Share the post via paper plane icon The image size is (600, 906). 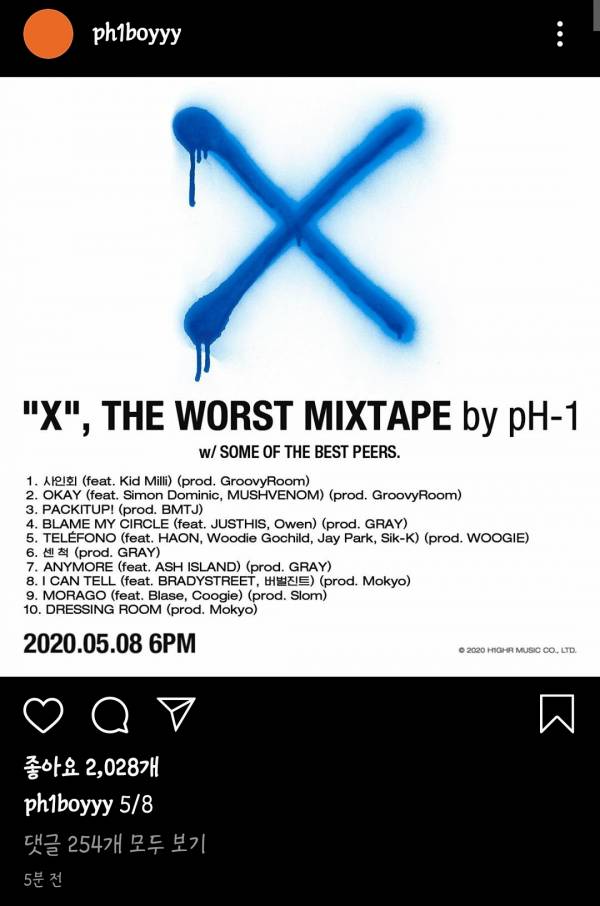tap(176, 713)
